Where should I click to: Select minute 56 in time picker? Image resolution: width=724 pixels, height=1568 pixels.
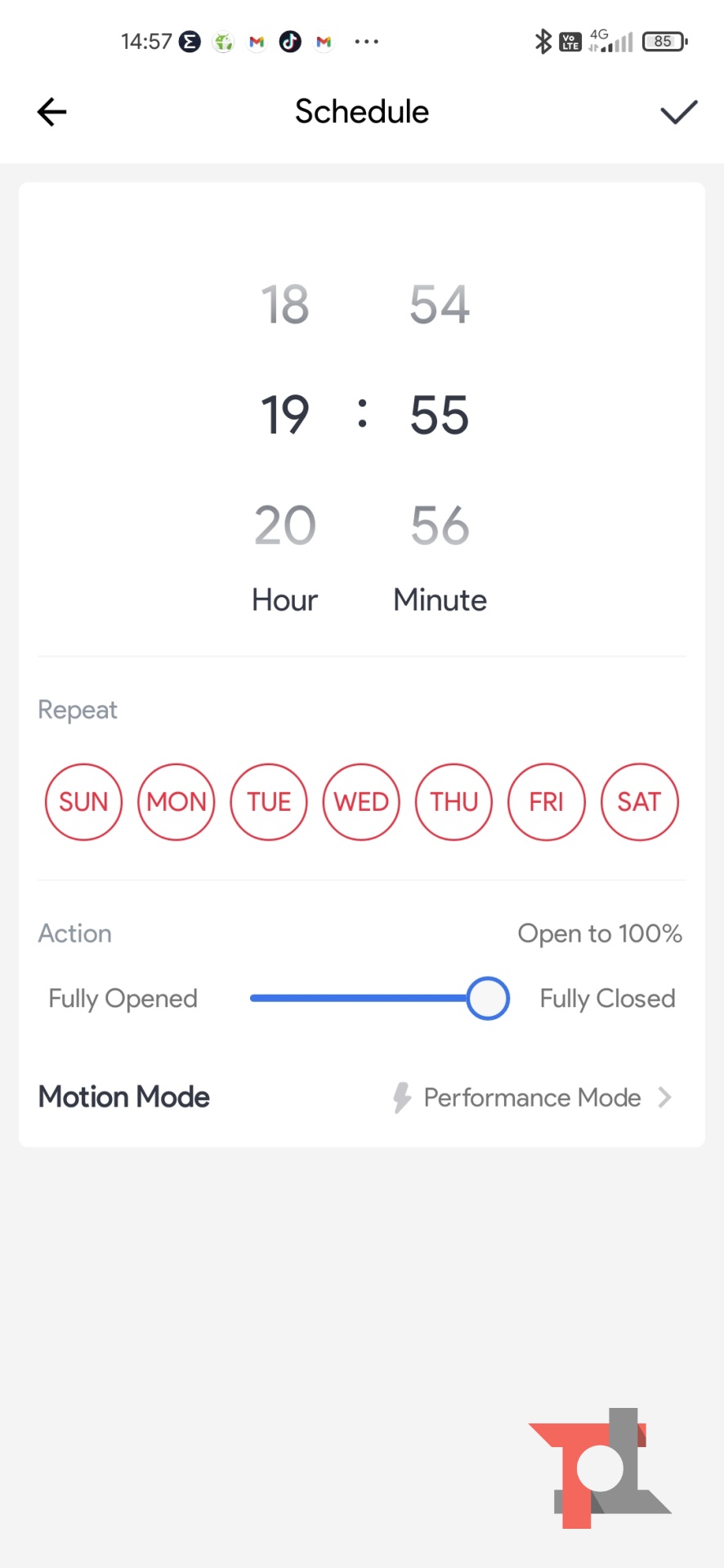(x=440, y=525)
